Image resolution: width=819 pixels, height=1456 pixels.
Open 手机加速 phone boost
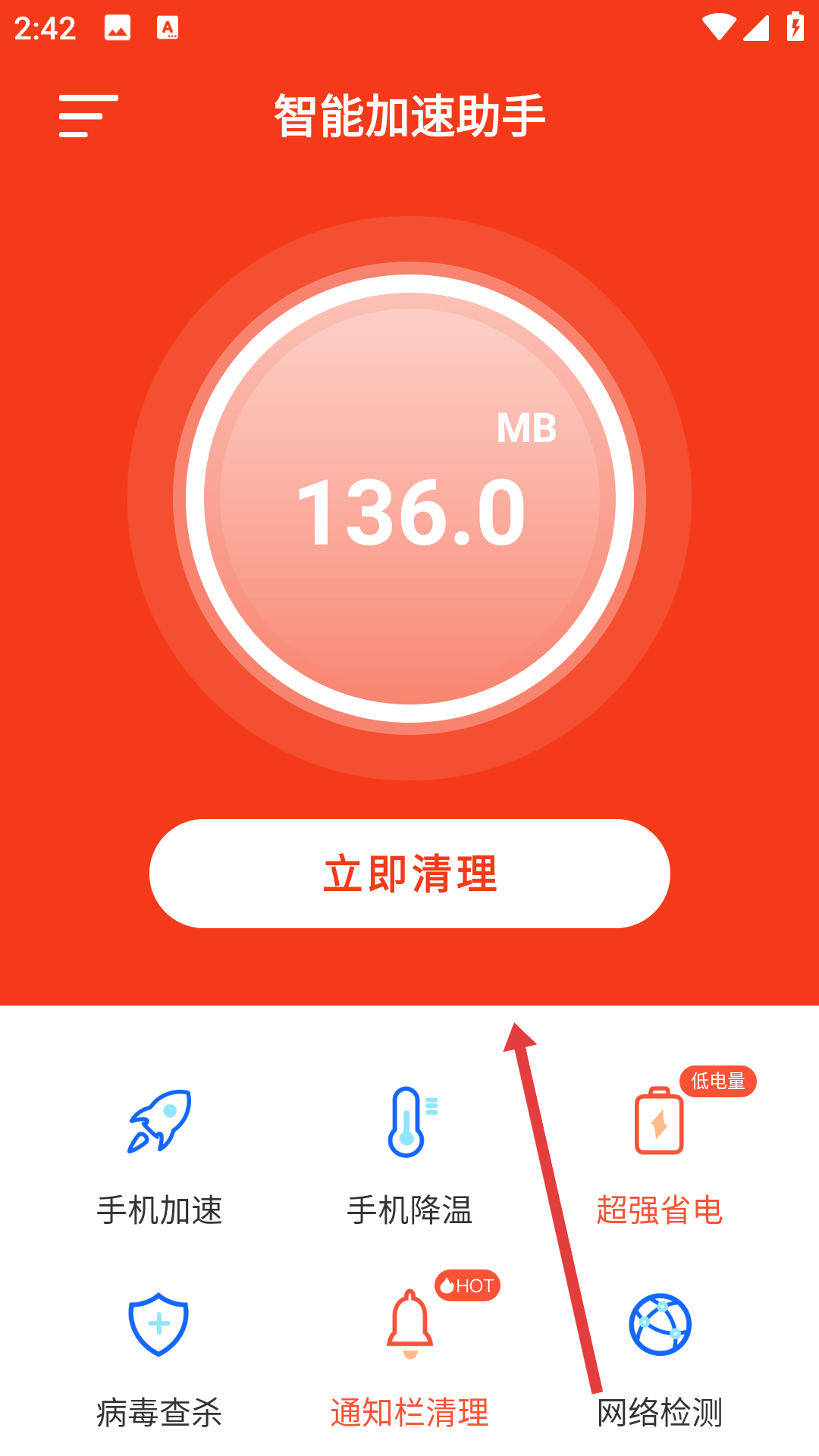tap(159, 1155)
